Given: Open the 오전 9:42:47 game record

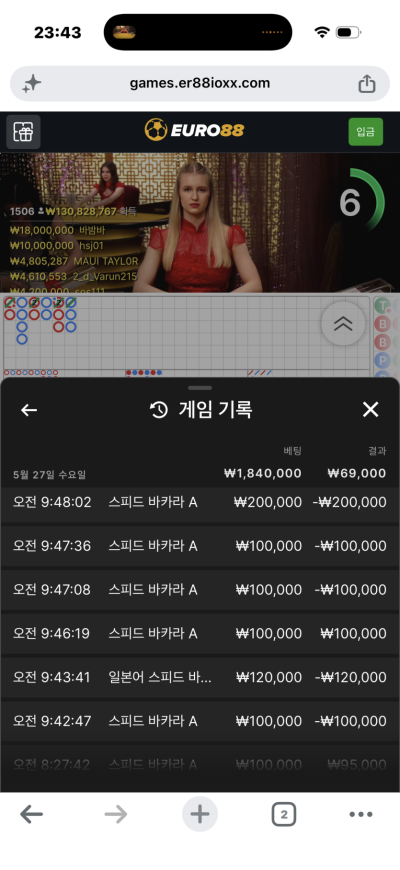Looking at the screenshot, I should tap(200, 721).
